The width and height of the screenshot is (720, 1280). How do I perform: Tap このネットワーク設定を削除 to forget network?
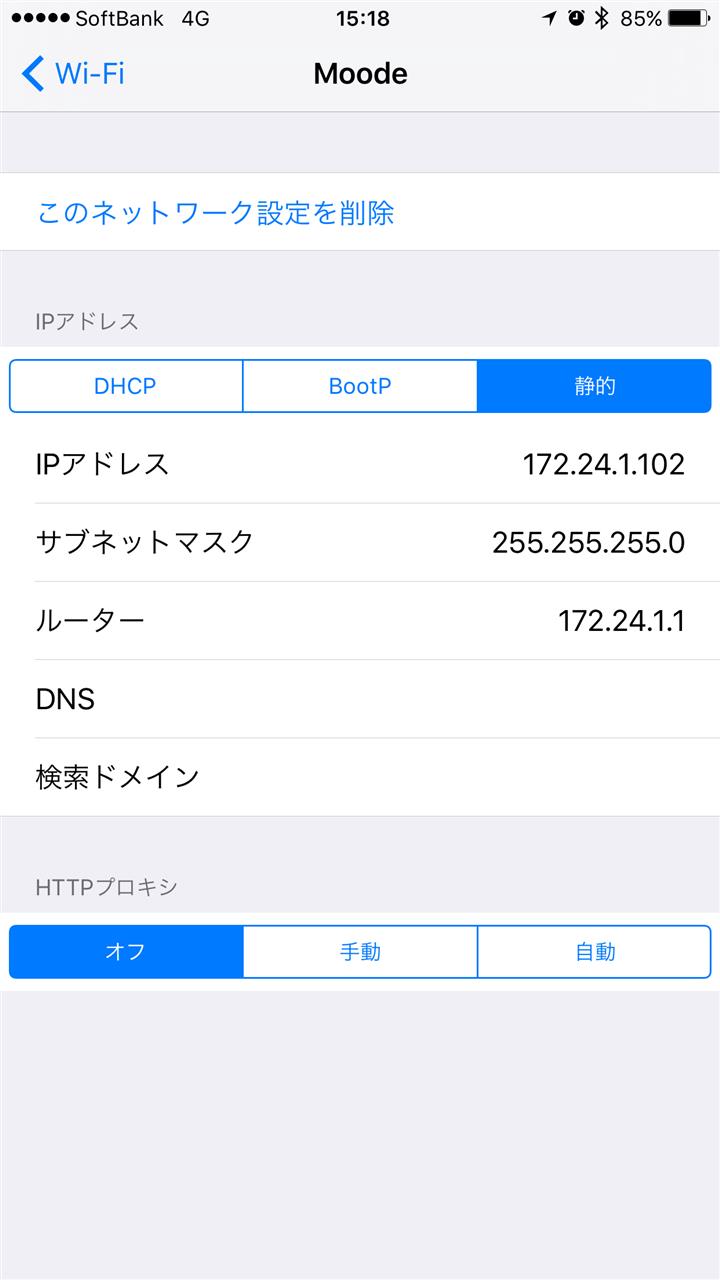[216, 212]
